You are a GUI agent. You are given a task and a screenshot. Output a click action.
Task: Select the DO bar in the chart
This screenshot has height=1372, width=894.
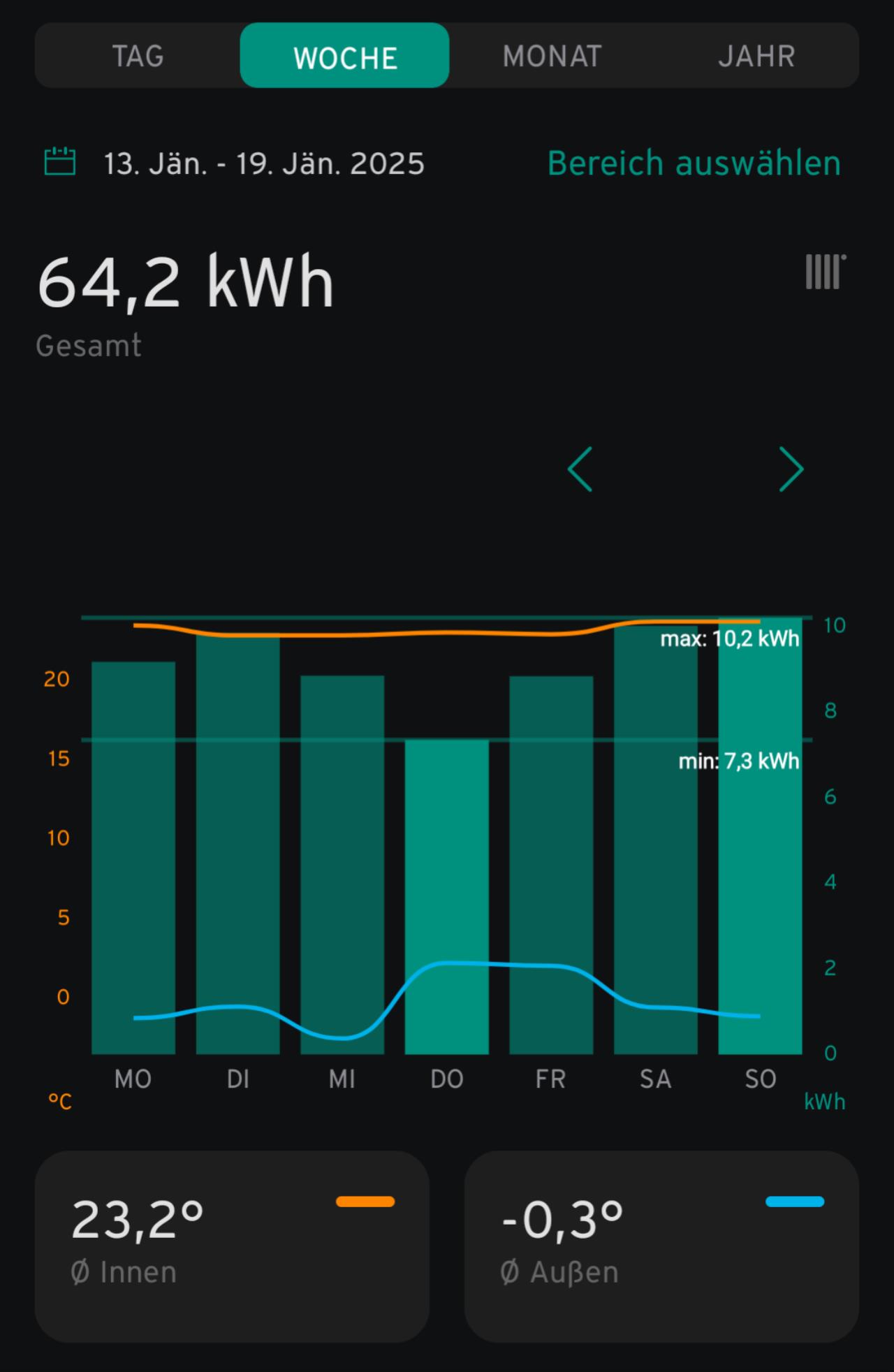point(447,896)
